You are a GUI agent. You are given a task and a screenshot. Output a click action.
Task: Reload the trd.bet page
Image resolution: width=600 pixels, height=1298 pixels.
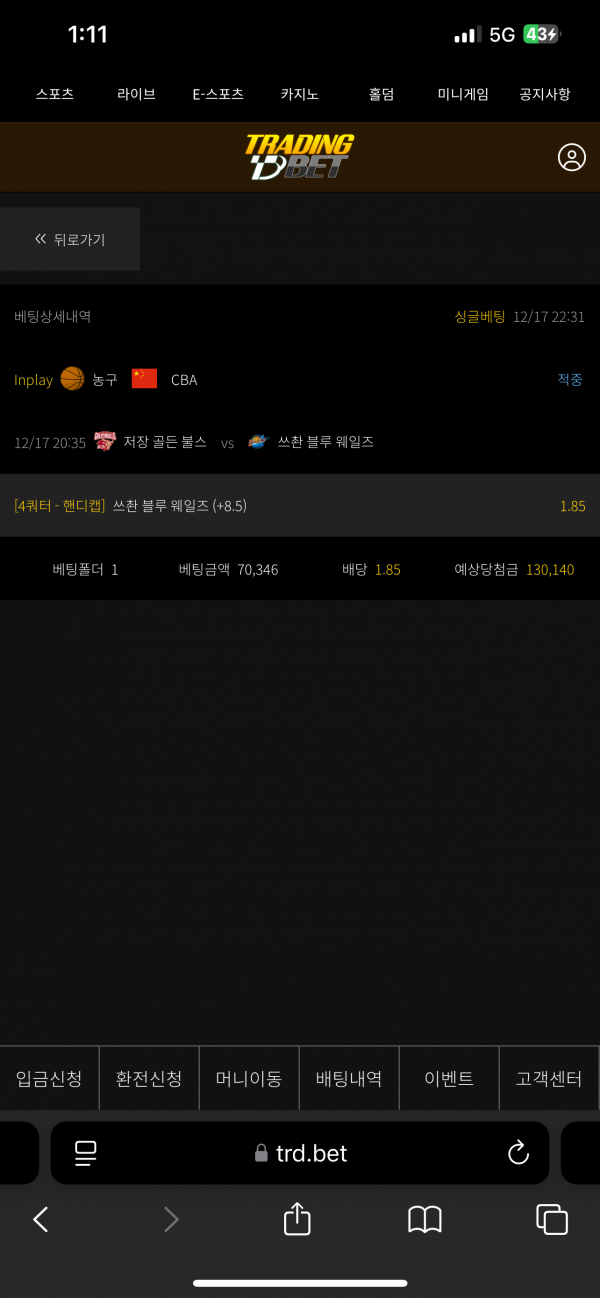coord(518,1153)
